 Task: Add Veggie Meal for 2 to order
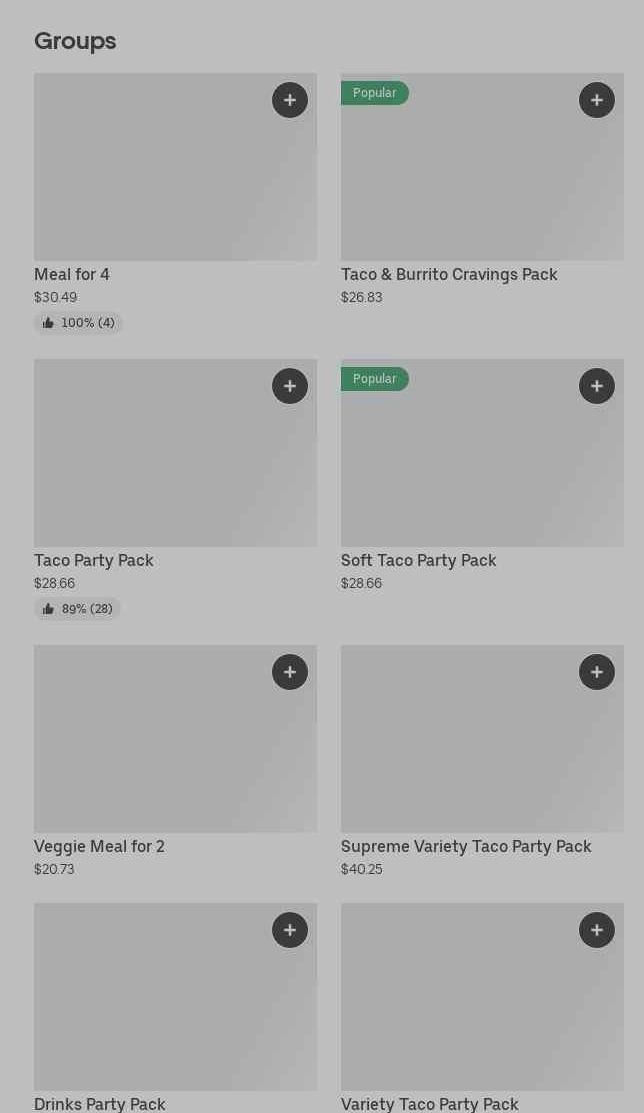point(290,672)
